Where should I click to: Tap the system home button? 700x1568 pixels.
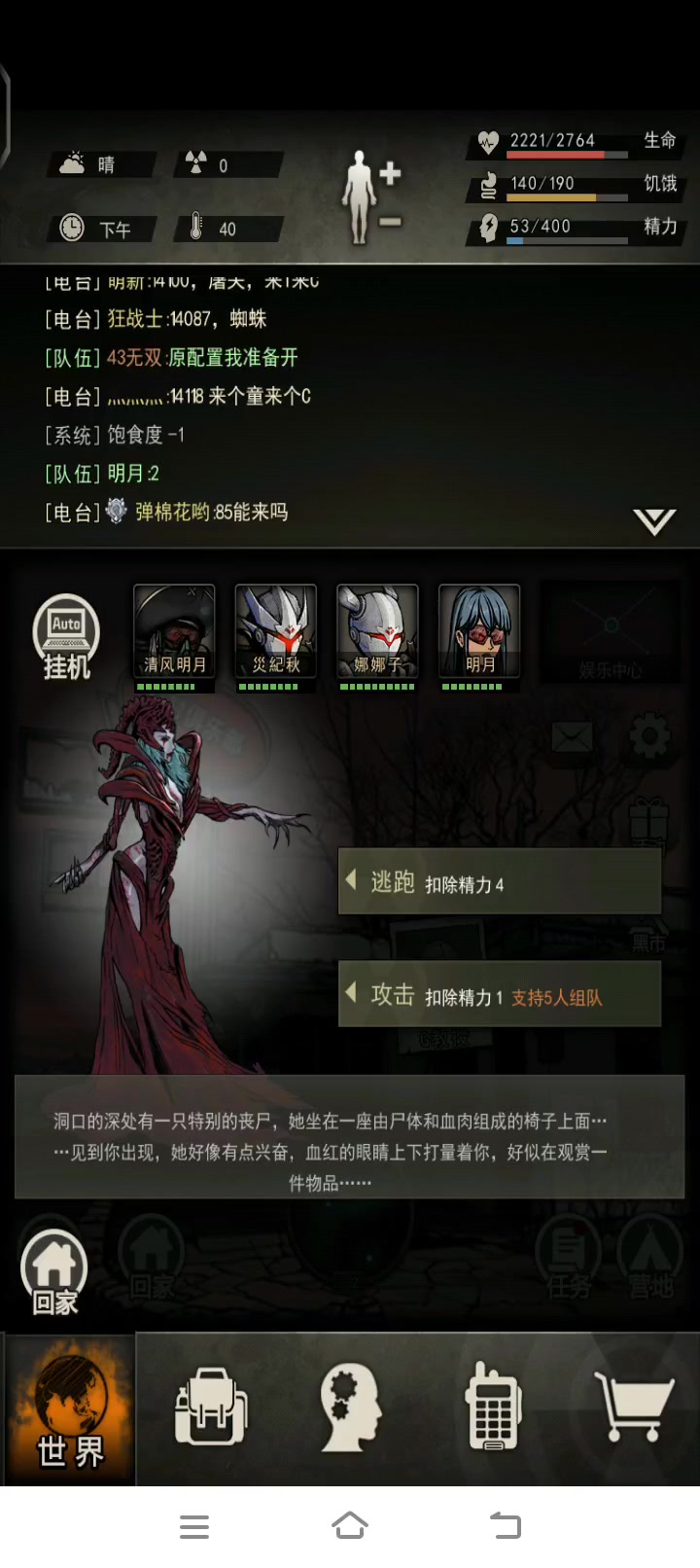click(x=350, y=1525)
